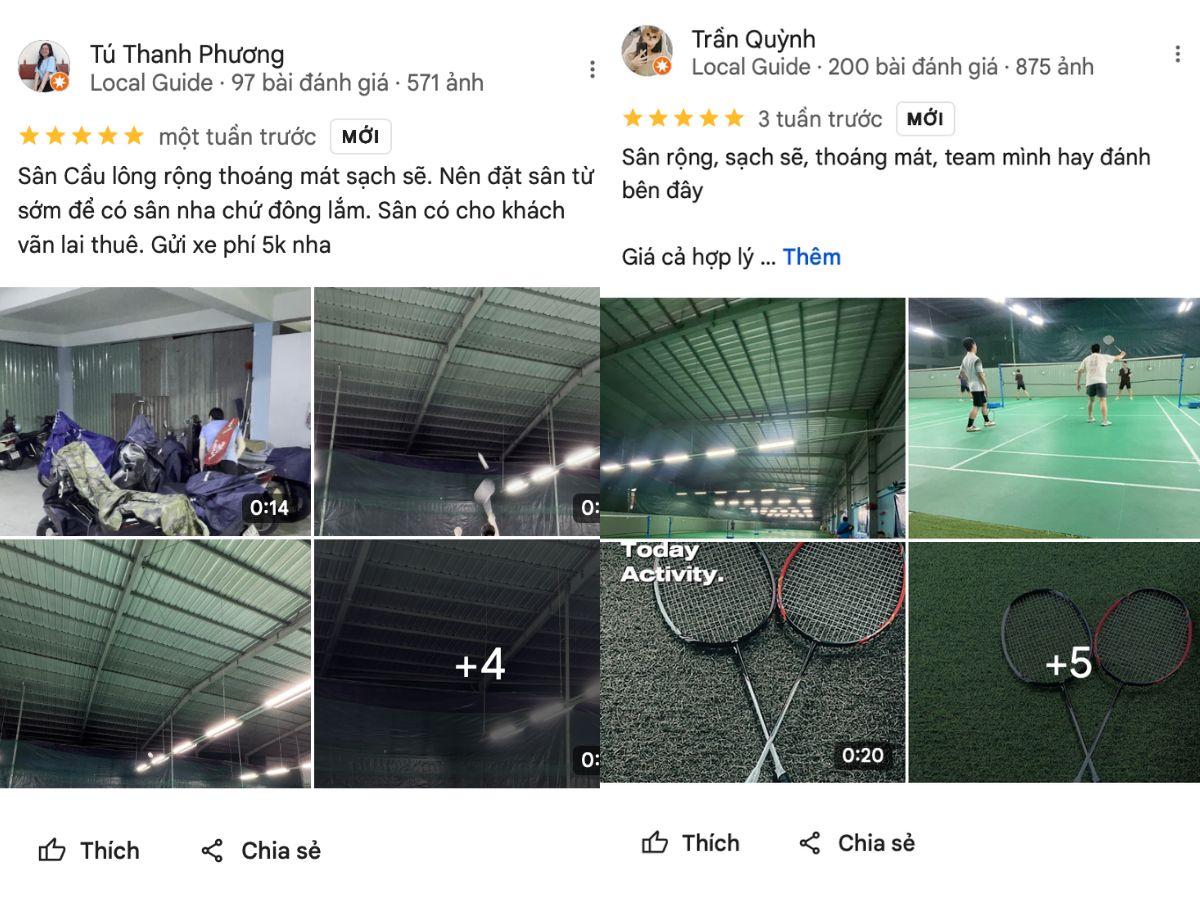Open the photo of players on green court
Image resolution: width=1200 pixels, height=900 pixels.
click(x=1054, y=418)
